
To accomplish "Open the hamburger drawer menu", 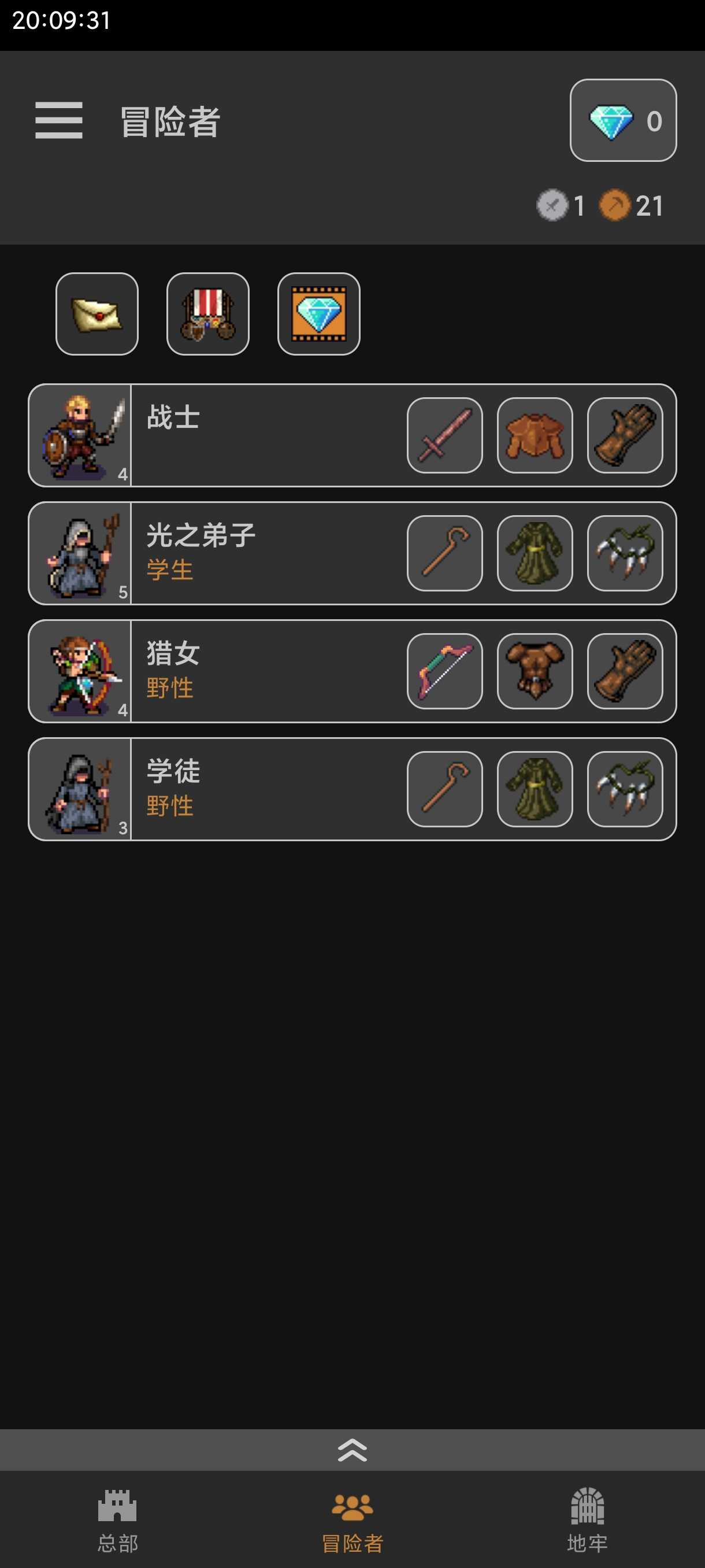I will [x=58, y=120].
